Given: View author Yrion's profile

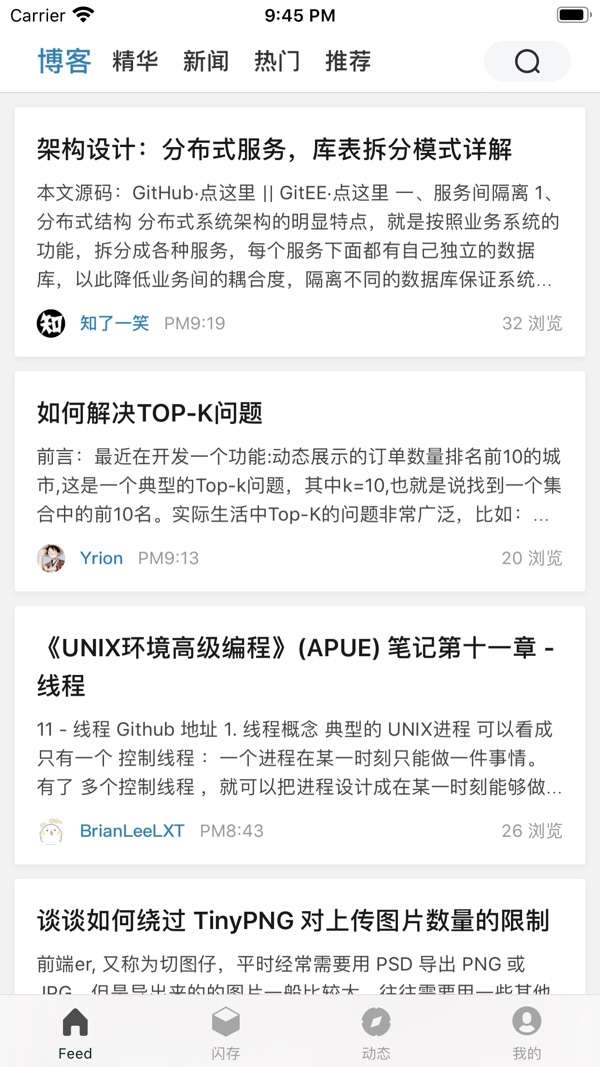Looking at the screenshot, I should coord(101,558).
